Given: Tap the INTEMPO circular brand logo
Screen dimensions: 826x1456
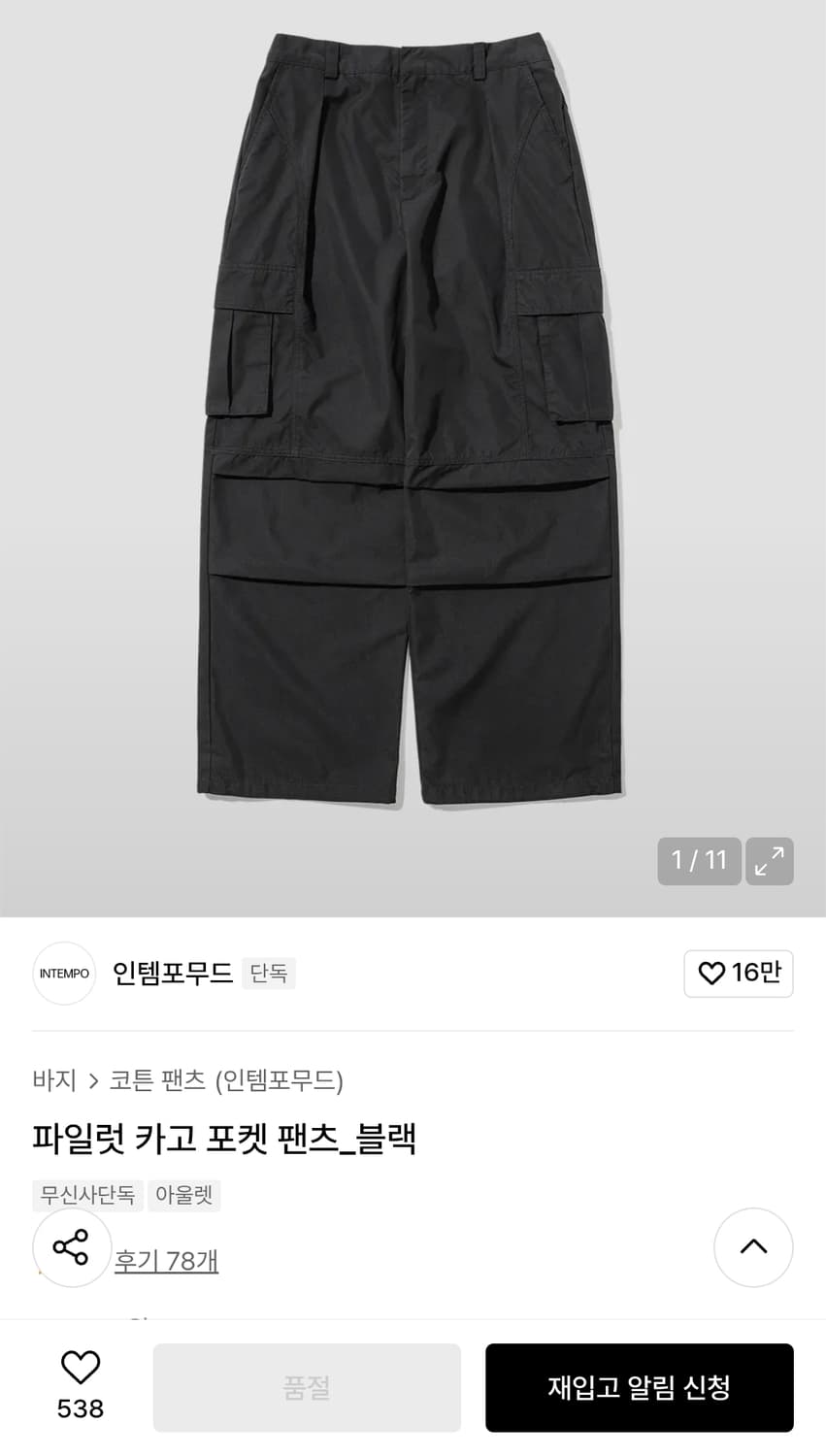Looking at the screenshot, I should [64, 974].
